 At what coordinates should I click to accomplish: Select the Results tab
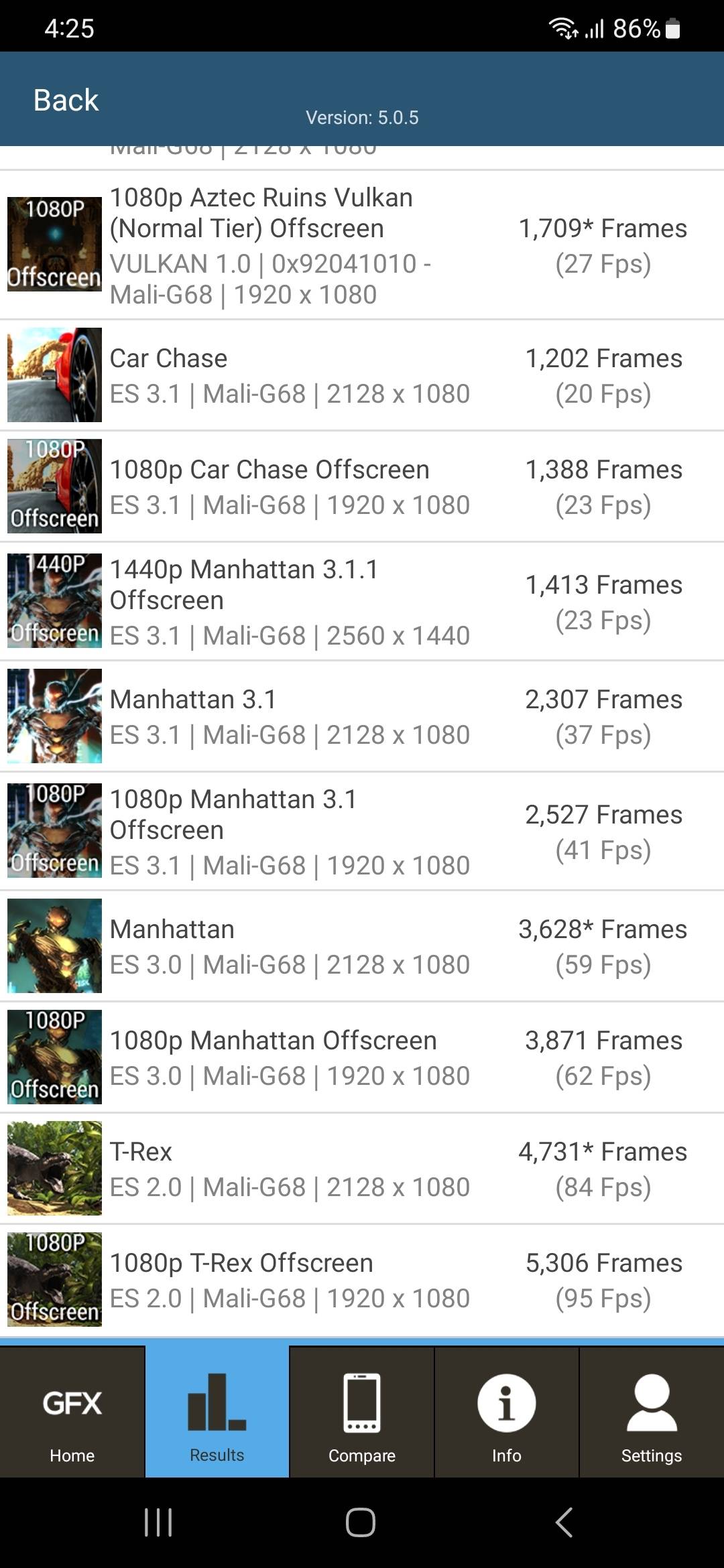[217, 1413]
